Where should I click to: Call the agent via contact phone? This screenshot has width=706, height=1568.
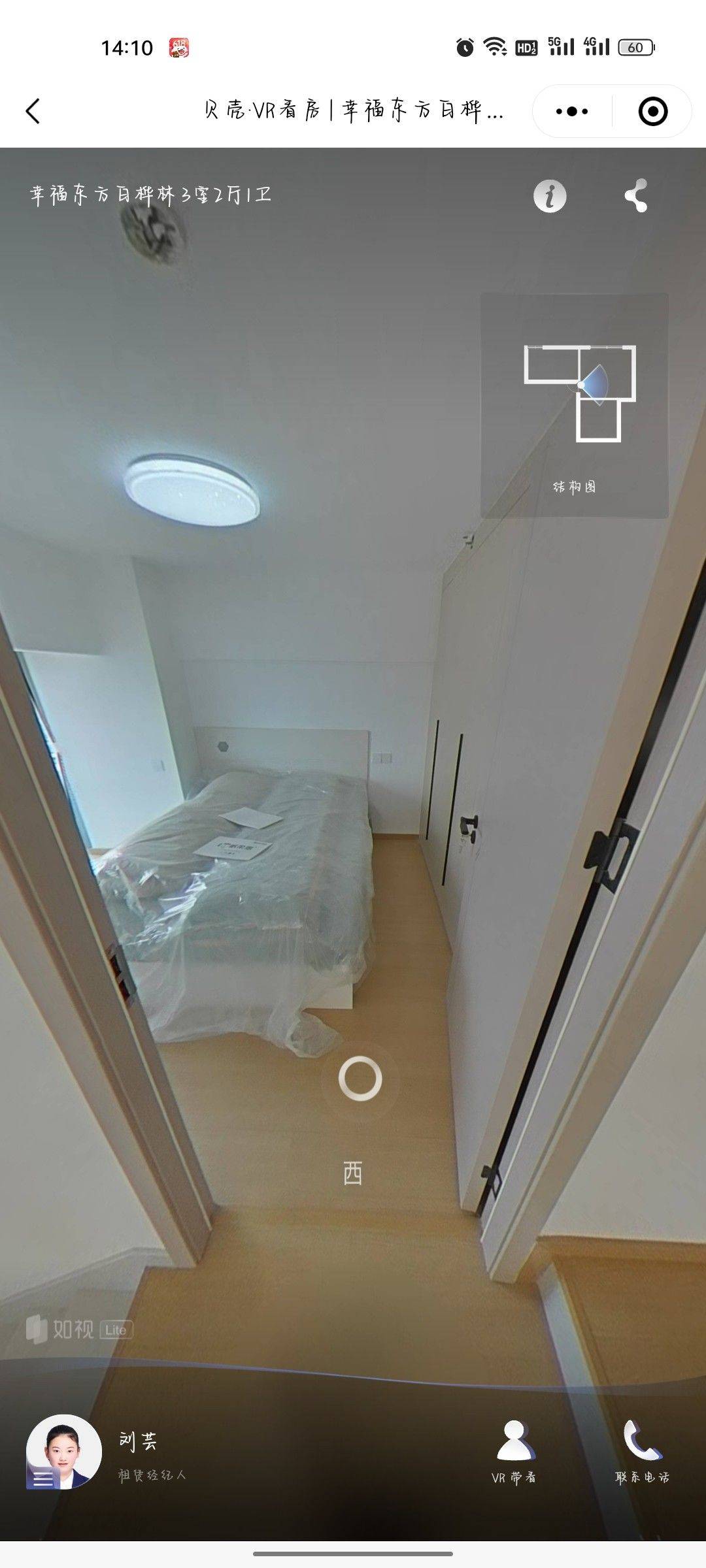coord(642,1452)
